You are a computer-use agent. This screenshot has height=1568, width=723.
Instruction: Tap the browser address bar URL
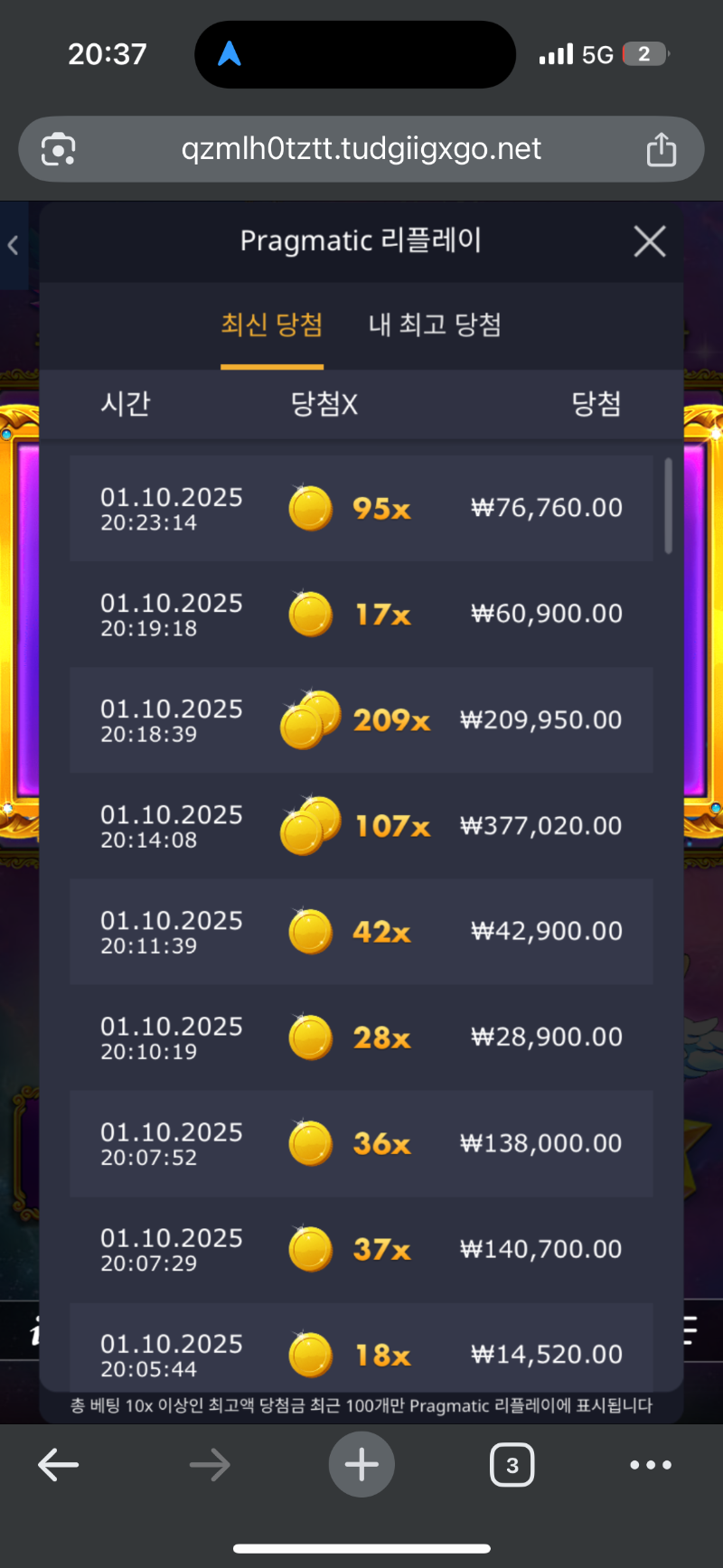(x=361, y=149)
